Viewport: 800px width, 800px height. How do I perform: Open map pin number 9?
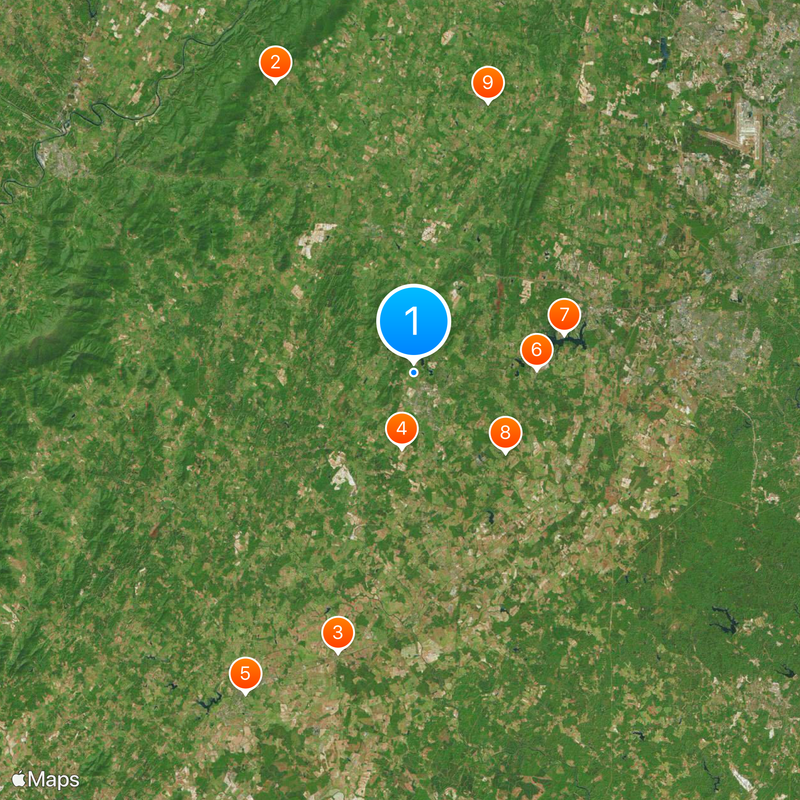pyautogui.click(x=487, y=83)
